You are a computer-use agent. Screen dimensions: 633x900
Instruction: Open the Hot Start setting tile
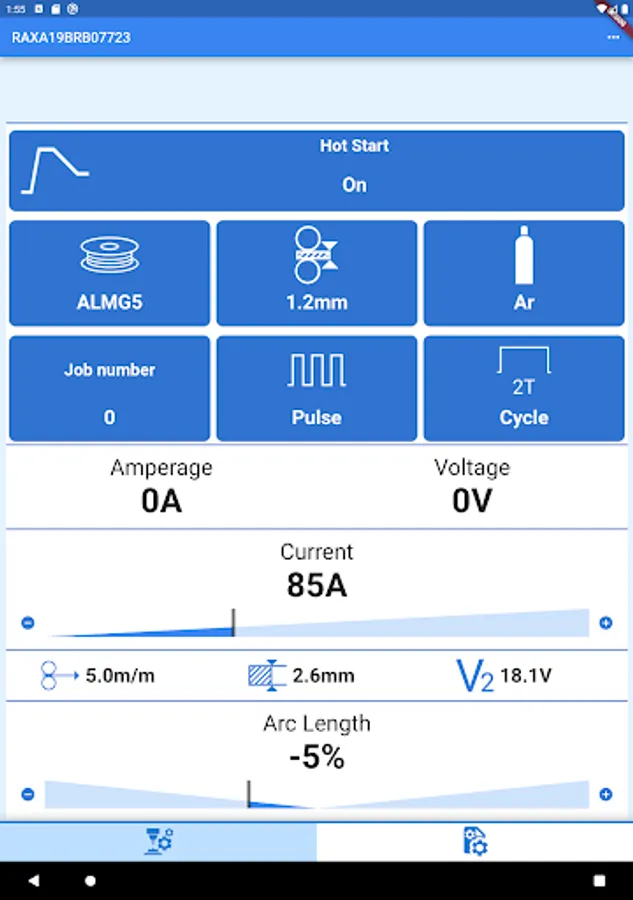(x=316, y=171)
